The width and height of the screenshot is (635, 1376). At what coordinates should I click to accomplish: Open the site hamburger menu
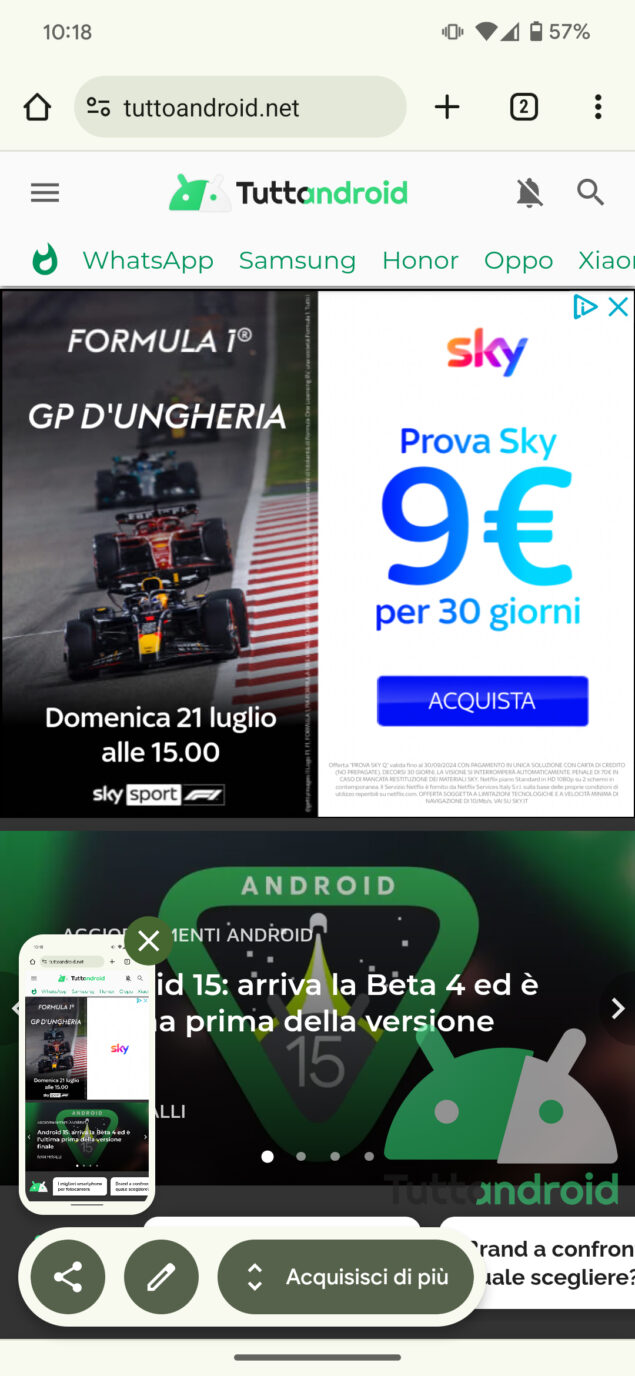click(x=45, y=193)
